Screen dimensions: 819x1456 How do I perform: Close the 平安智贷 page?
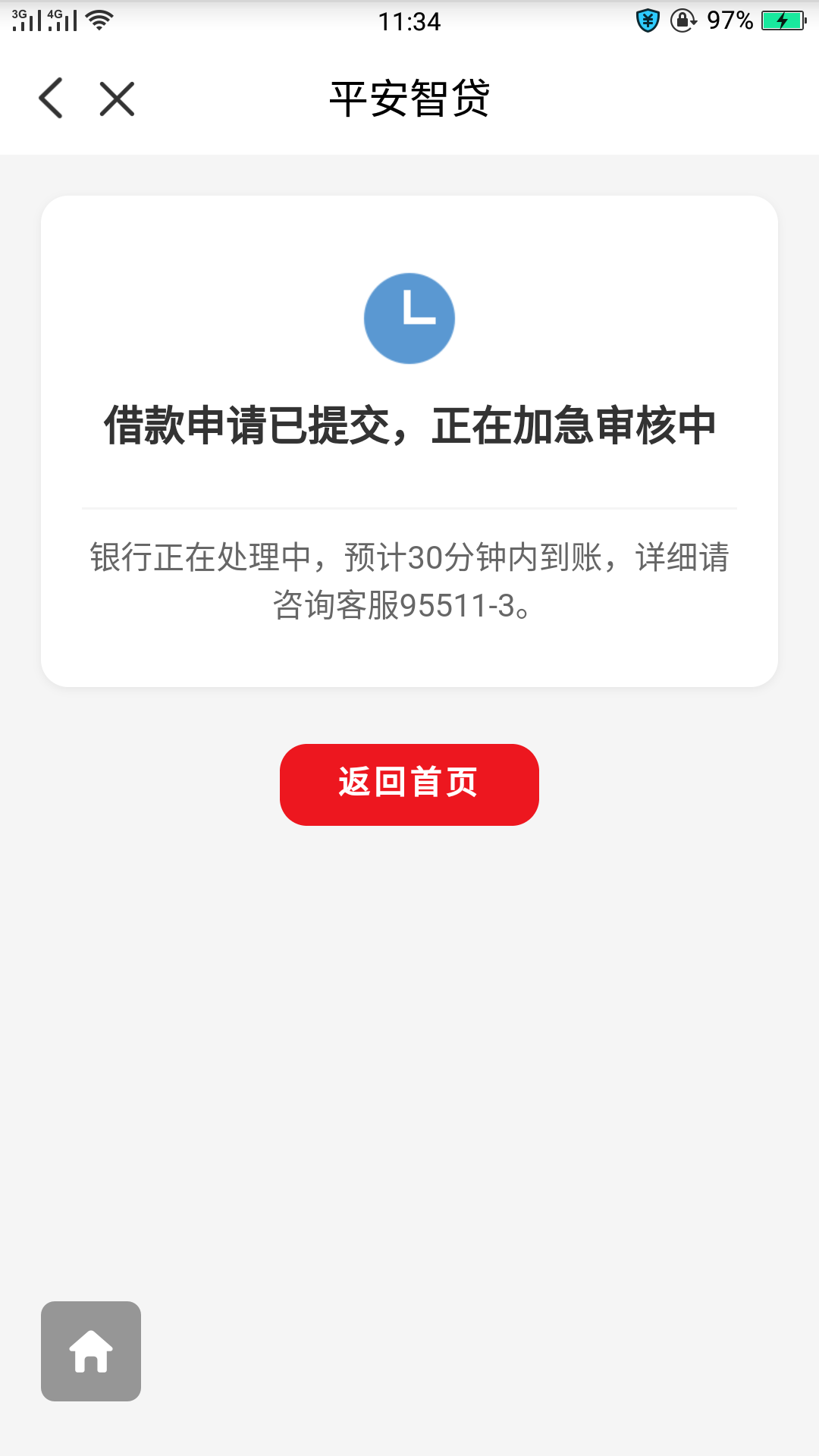[117, 99]
